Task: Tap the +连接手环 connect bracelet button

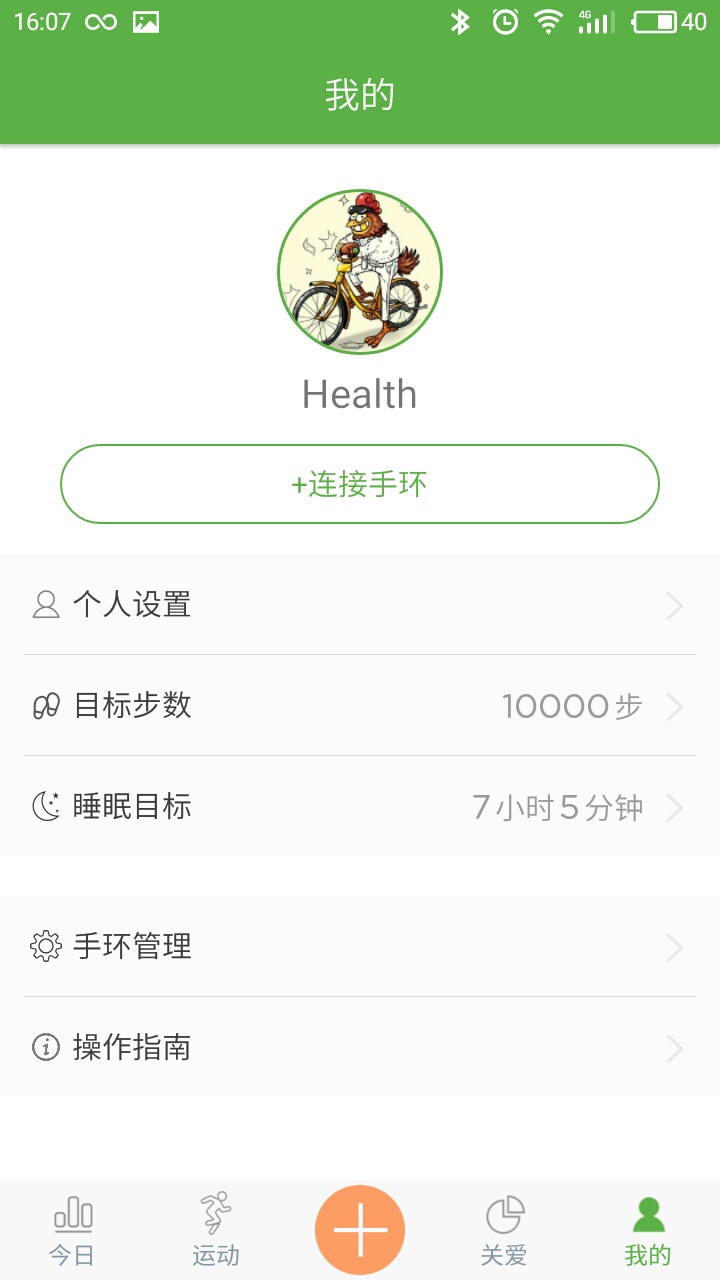Action: click(x=360, y=483)
